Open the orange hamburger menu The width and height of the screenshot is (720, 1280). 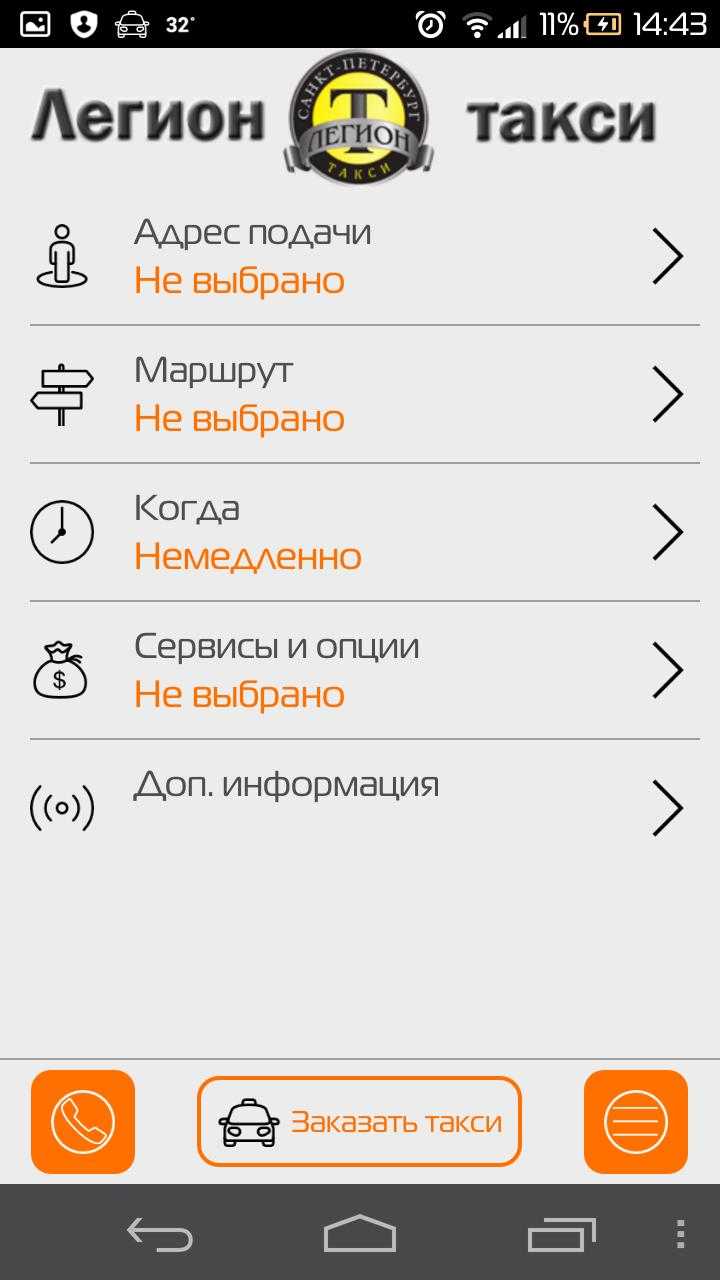pyautogui.click(x=636, y=1122)
